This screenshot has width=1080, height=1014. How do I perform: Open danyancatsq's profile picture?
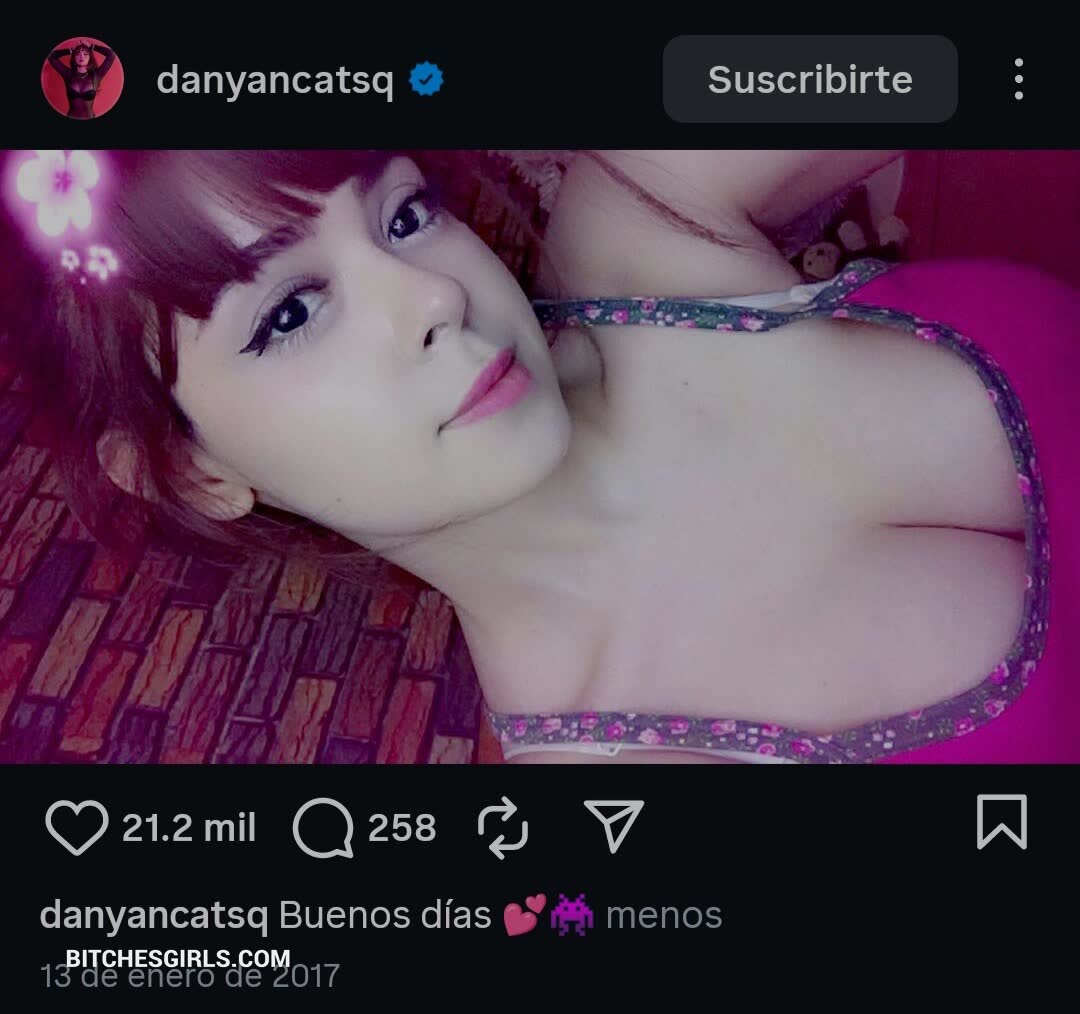[x=82, y=79]
